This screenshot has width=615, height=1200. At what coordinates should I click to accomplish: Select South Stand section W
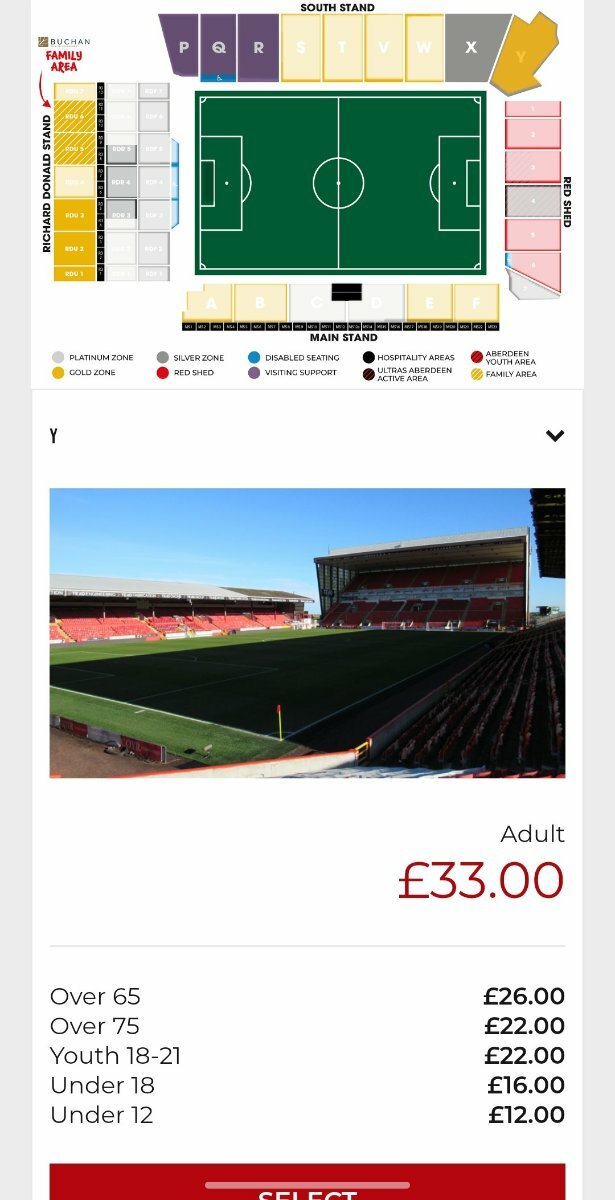(x=424, y=47)
